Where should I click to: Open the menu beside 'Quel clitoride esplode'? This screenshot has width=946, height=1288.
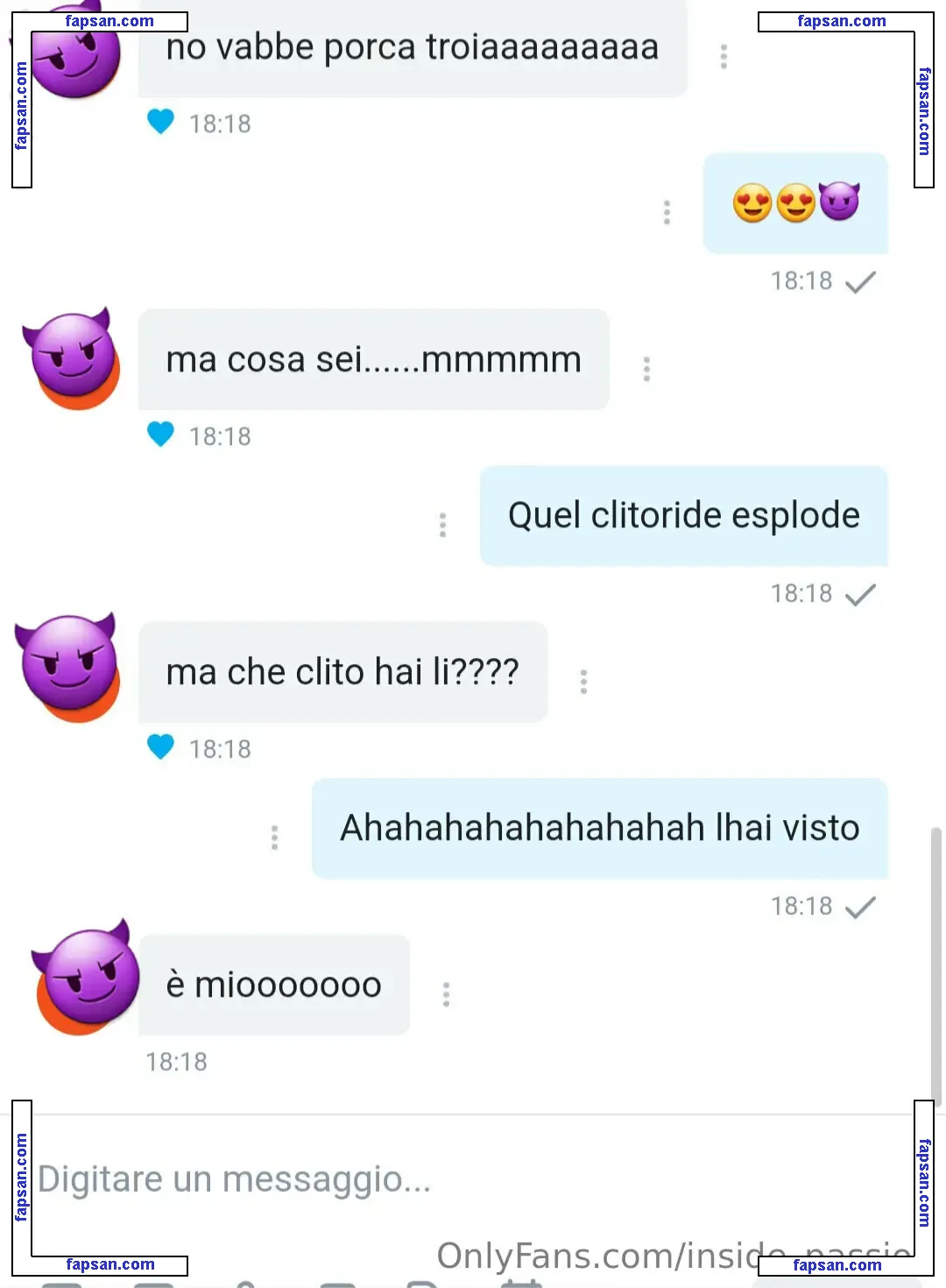tap(442, 525)
